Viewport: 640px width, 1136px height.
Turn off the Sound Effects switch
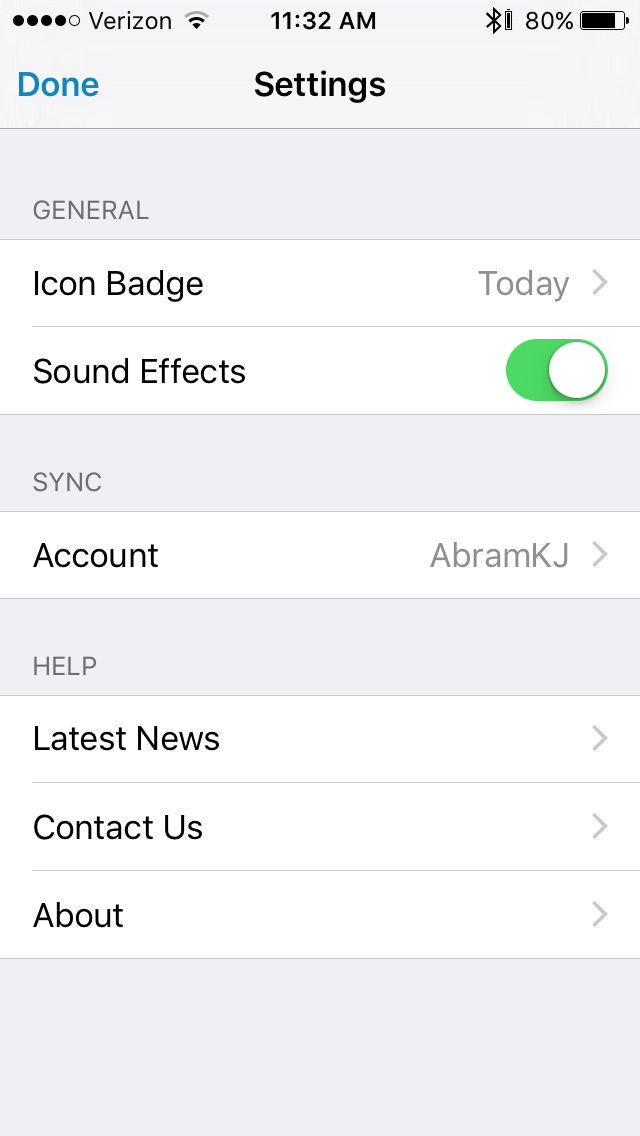pyautogui.click(x=557, y=371)
